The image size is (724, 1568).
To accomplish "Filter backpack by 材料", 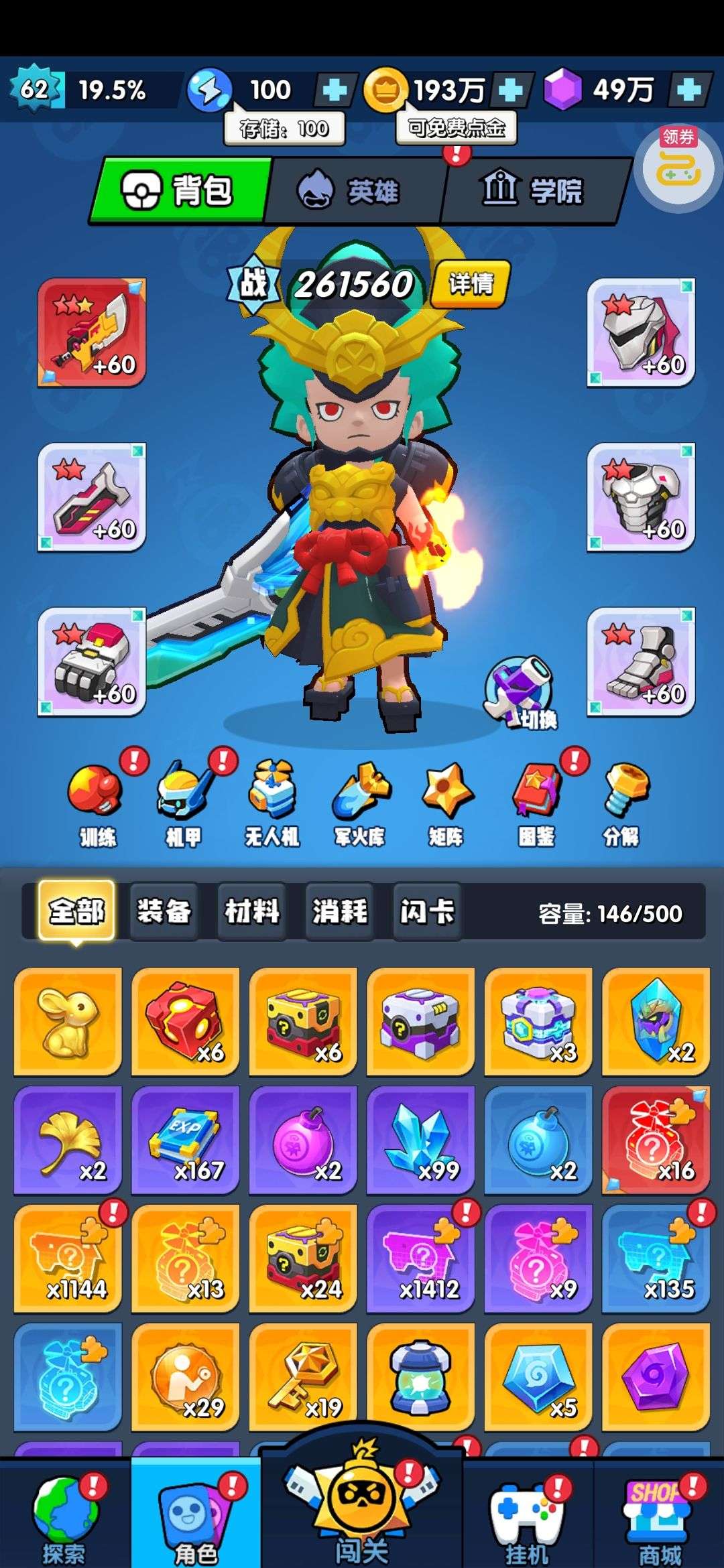I will (x=252, y=911).
